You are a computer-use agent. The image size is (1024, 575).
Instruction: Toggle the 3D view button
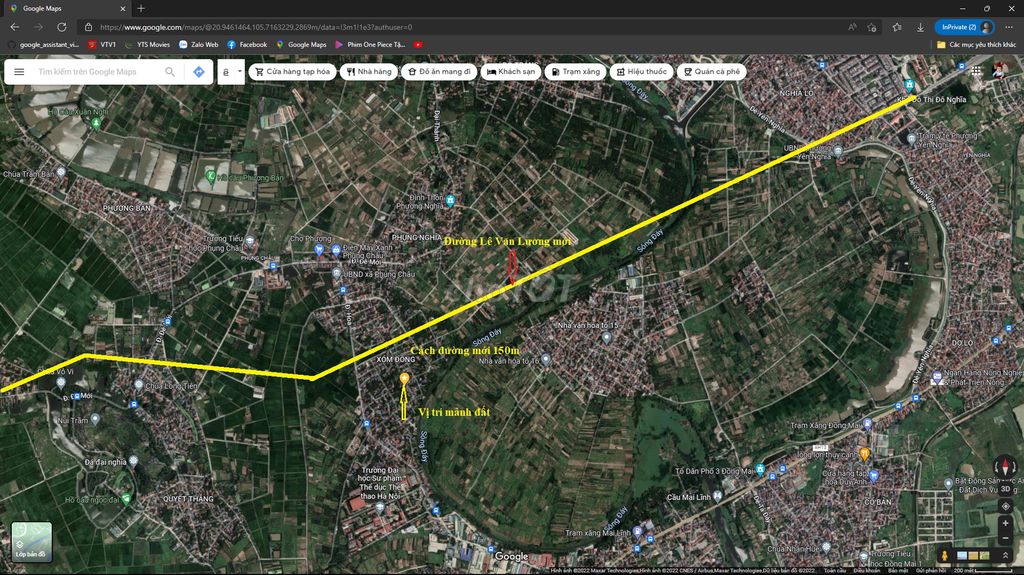pyautogui.click(x=1005, y=491)
